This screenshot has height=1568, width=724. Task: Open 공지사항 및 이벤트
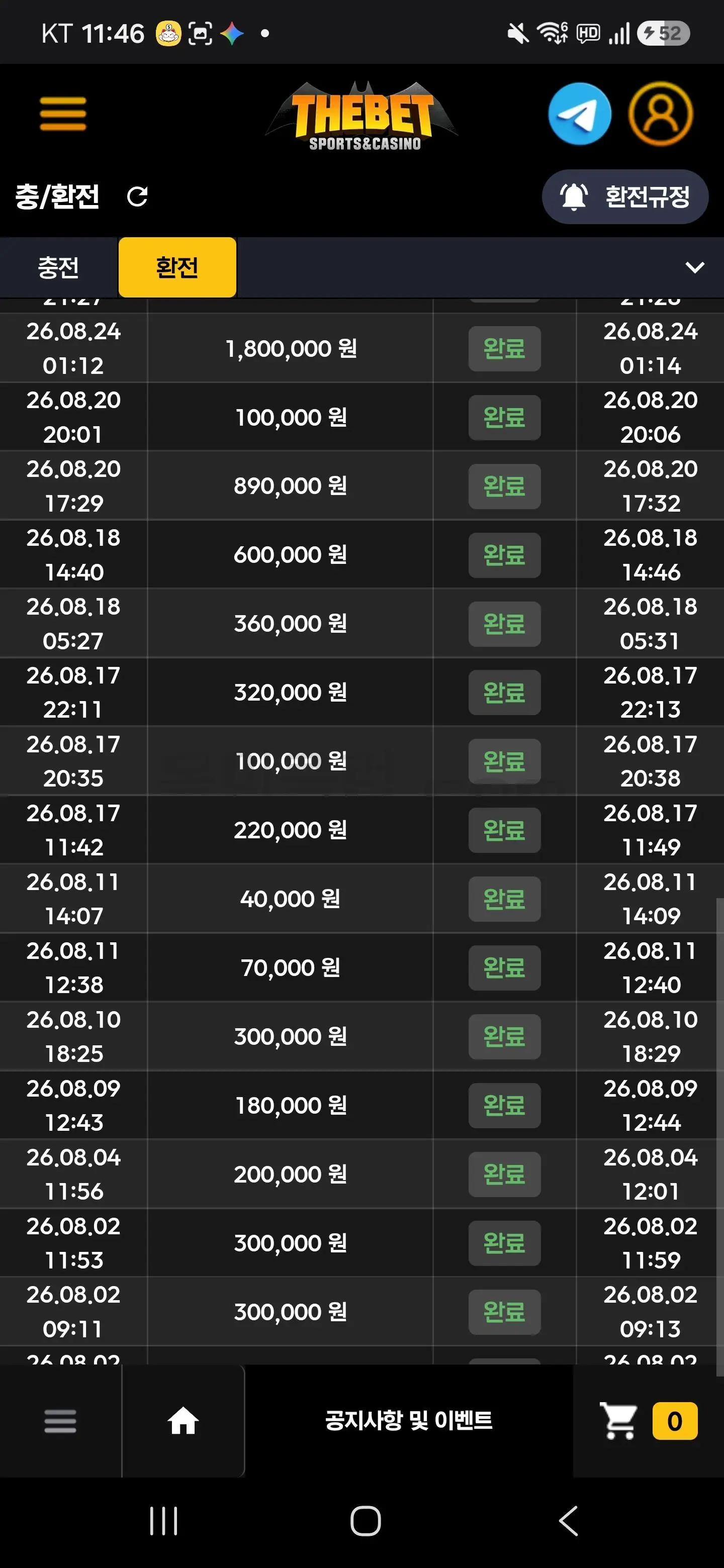point(408,1421)
